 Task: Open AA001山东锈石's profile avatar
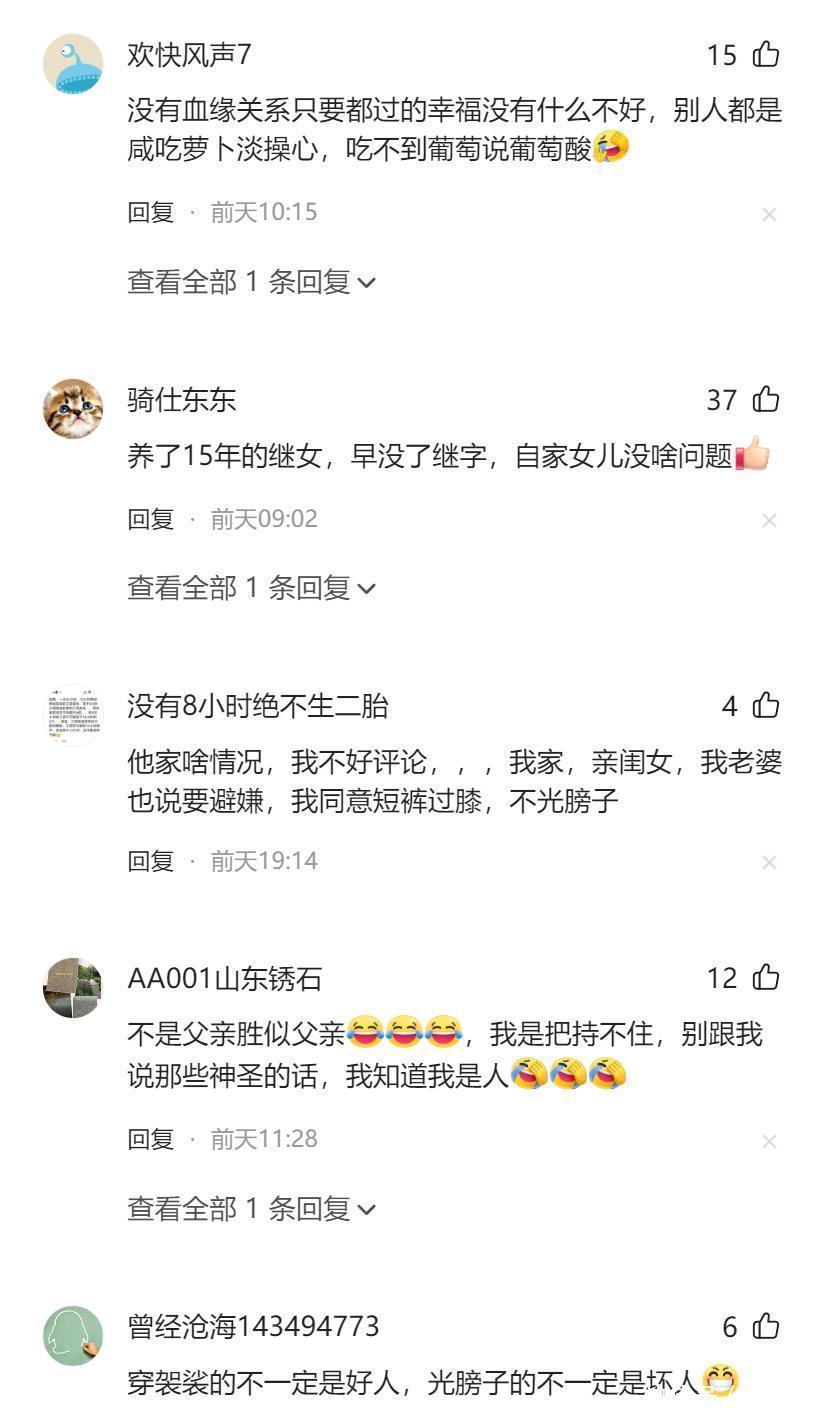73,987
